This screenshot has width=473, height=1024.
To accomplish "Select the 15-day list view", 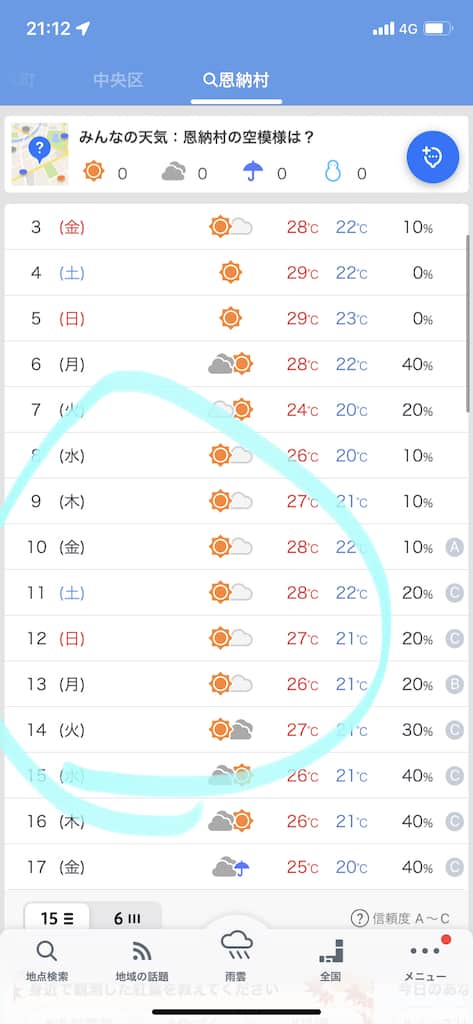I will click(57, 919).
